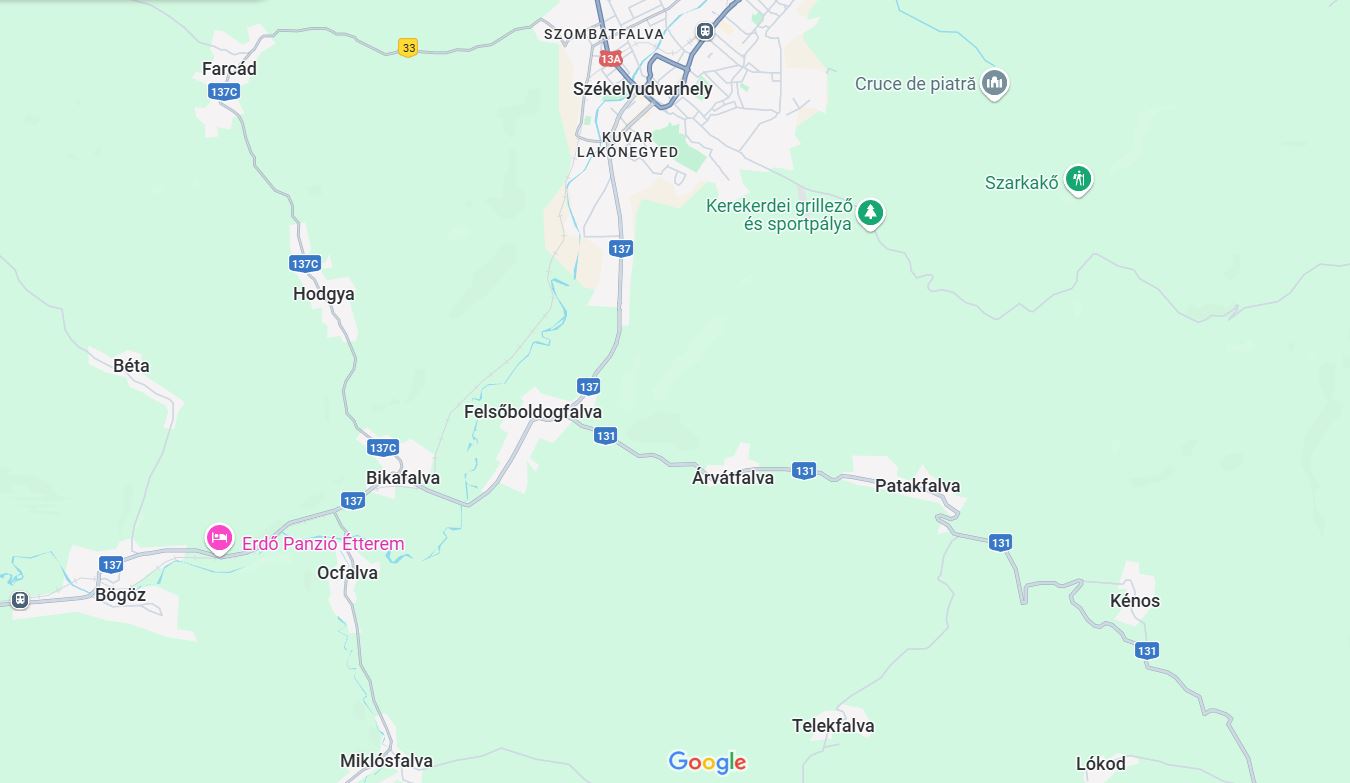Screen dimensions: 1350x783
Task: Open the Erdő Panzió Étterem hotel pin
Action: (x=219, y=537)
